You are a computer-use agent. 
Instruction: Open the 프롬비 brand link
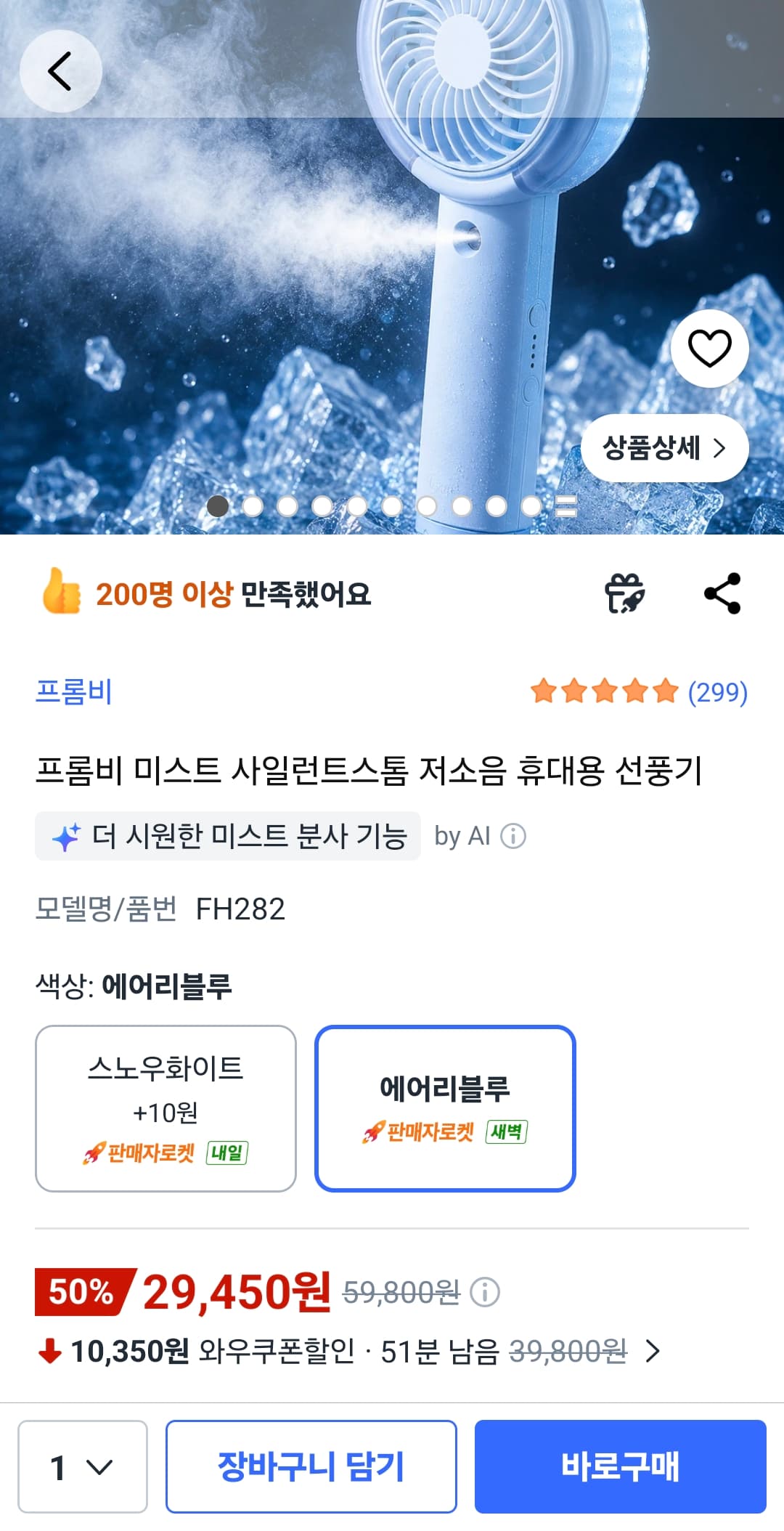point(74,691)
